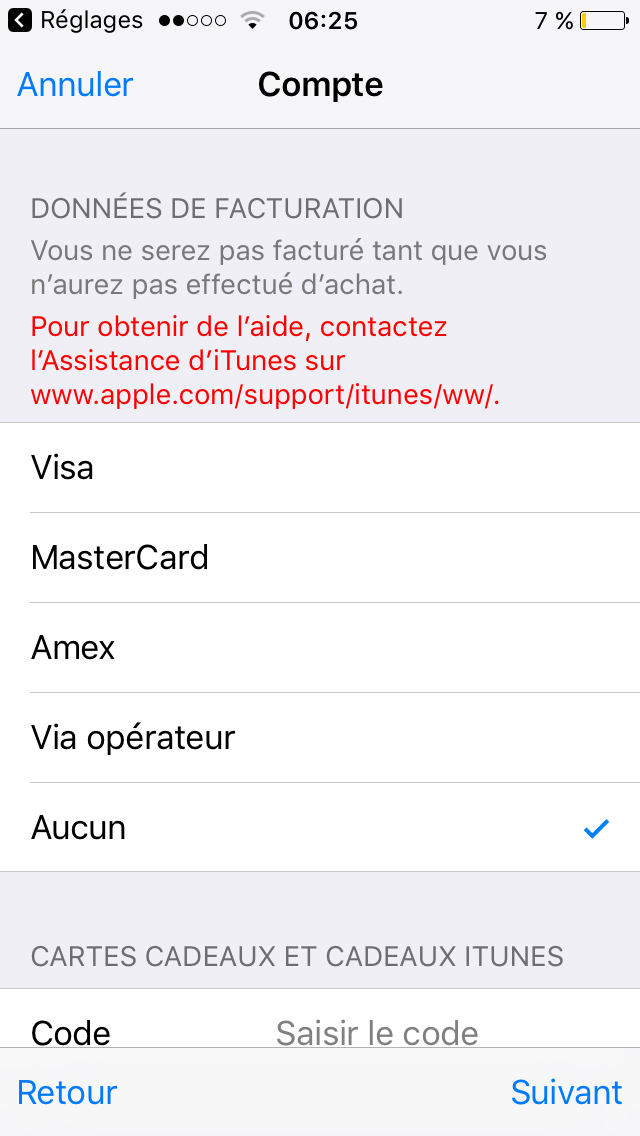Tap the Aucun payment option
Image resolution: width=640 pixels, height=1136 pixels.
tap(320, 828)
